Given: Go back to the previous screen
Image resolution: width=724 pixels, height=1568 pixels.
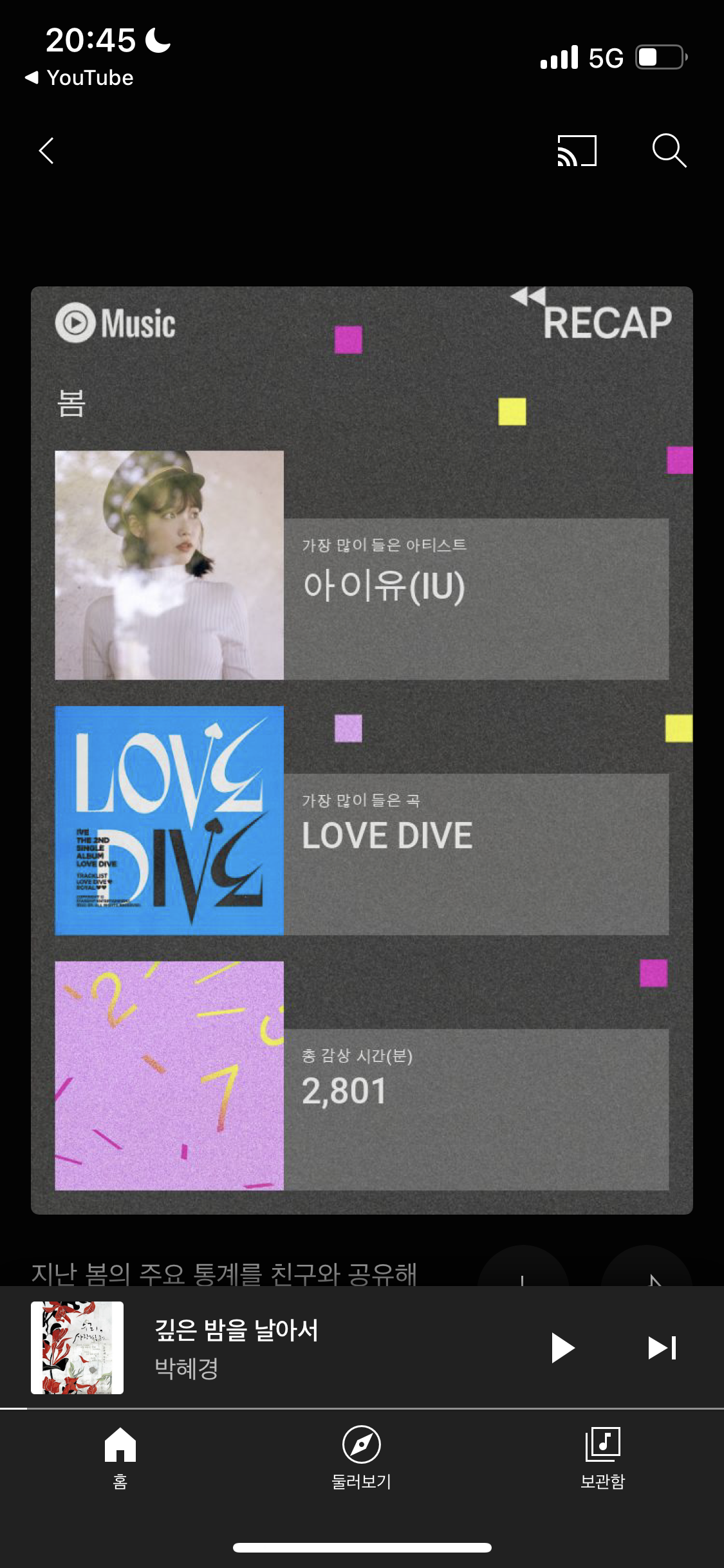Looking at the screenshot, I should 46,151.
